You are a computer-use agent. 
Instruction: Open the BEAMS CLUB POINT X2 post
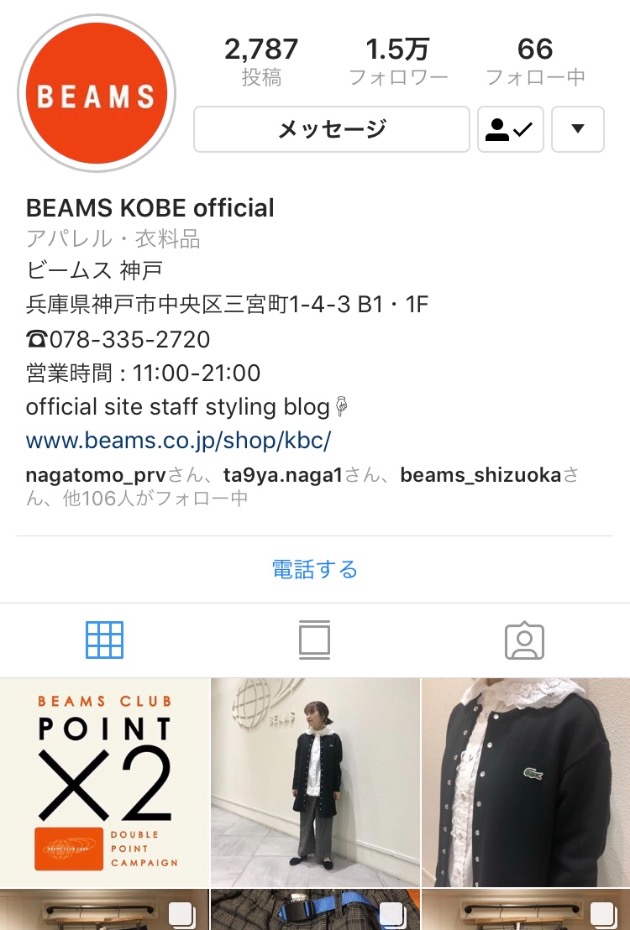(104, 782)
